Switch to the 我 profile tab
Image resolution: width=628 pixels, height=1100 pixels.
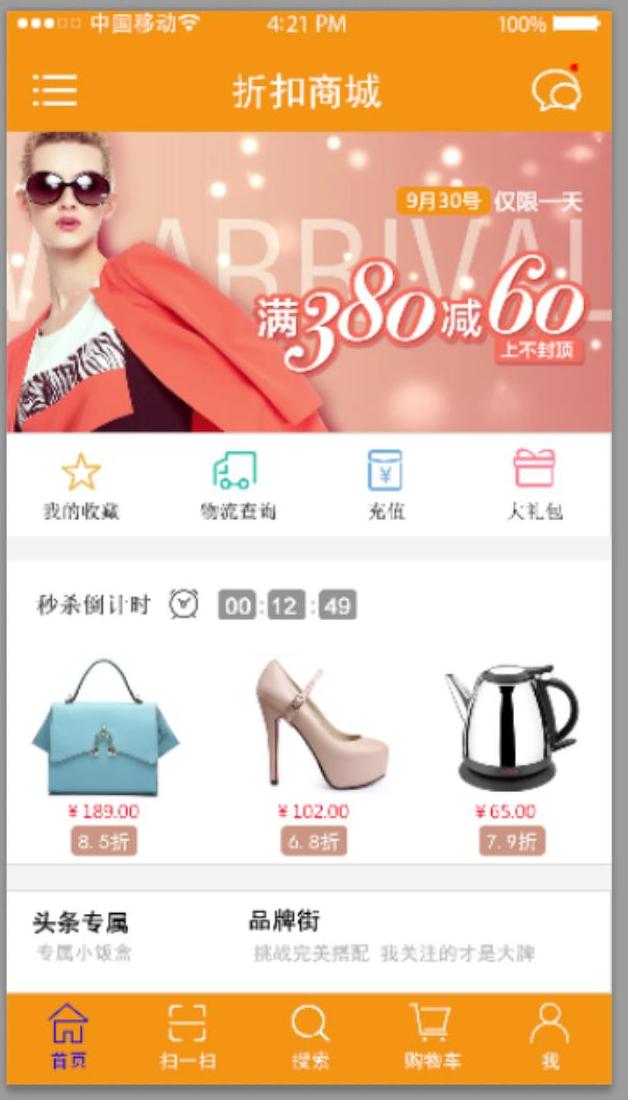pos(549,1036)
